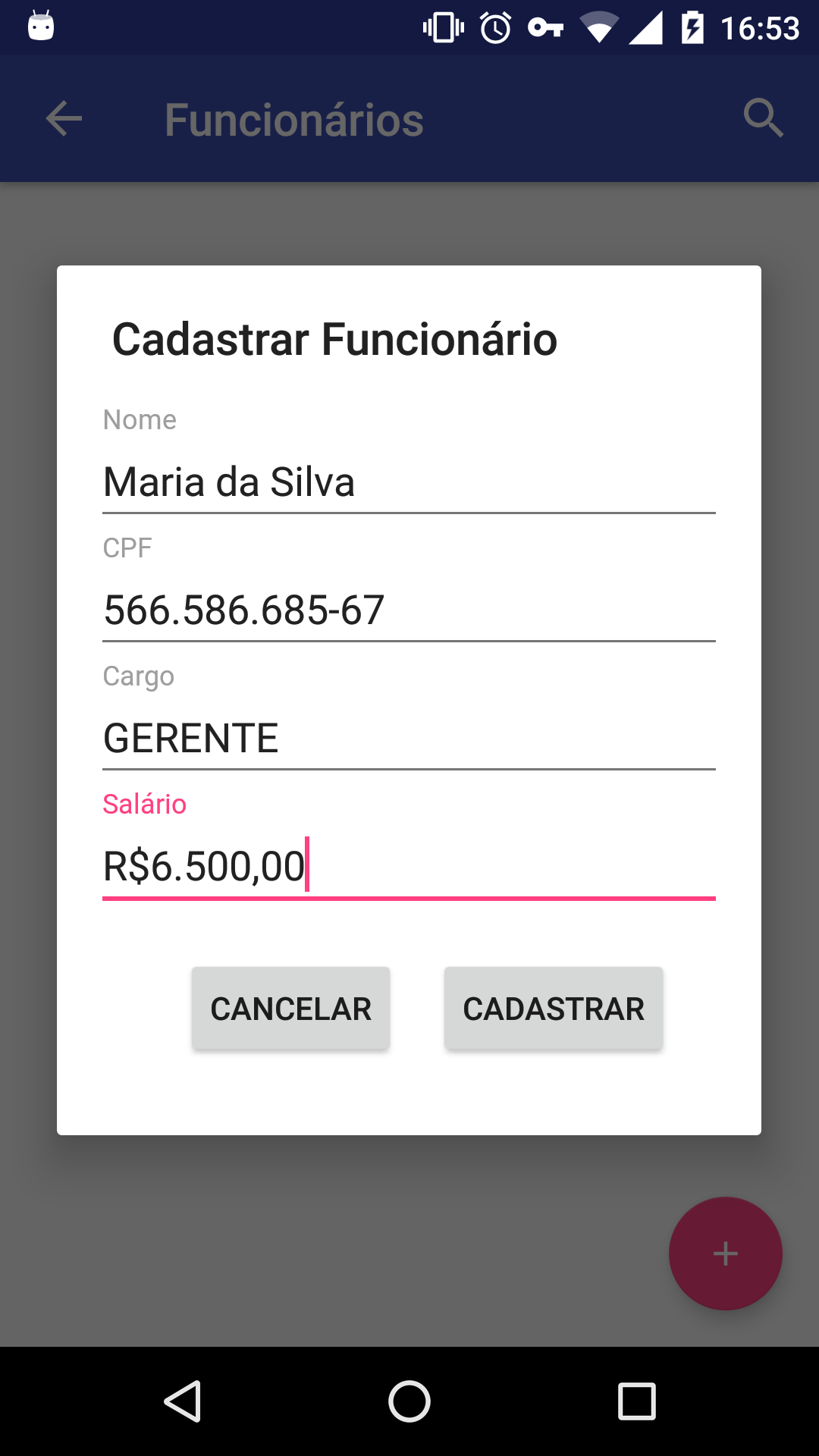Image resolution: width=819 pixels, height=1456 pixels.
Task: Go to the Android home screen
Action: point(409,1401)
